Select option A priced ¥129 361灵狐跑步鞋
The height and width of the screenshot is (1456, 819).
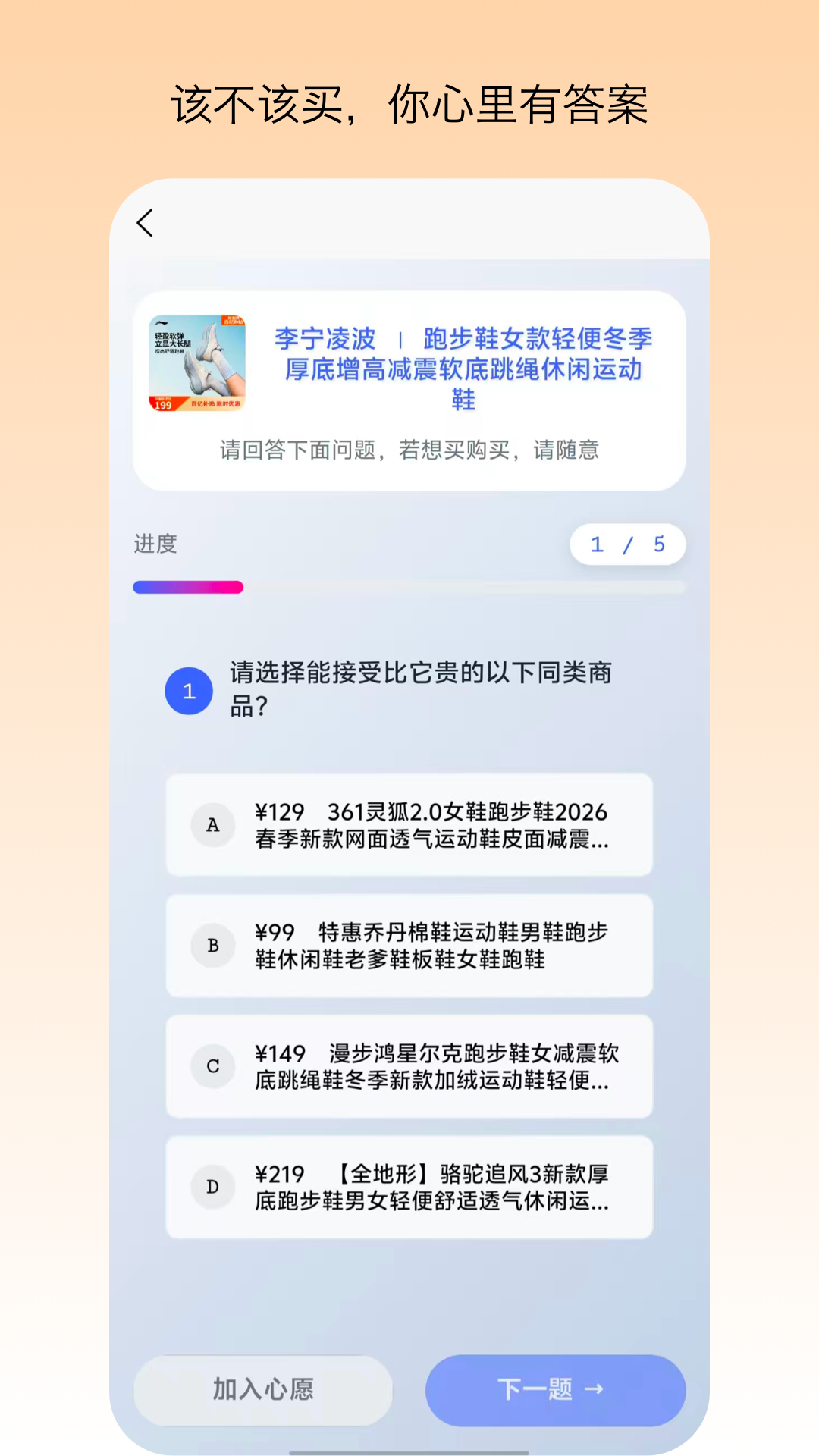[409, 826]
